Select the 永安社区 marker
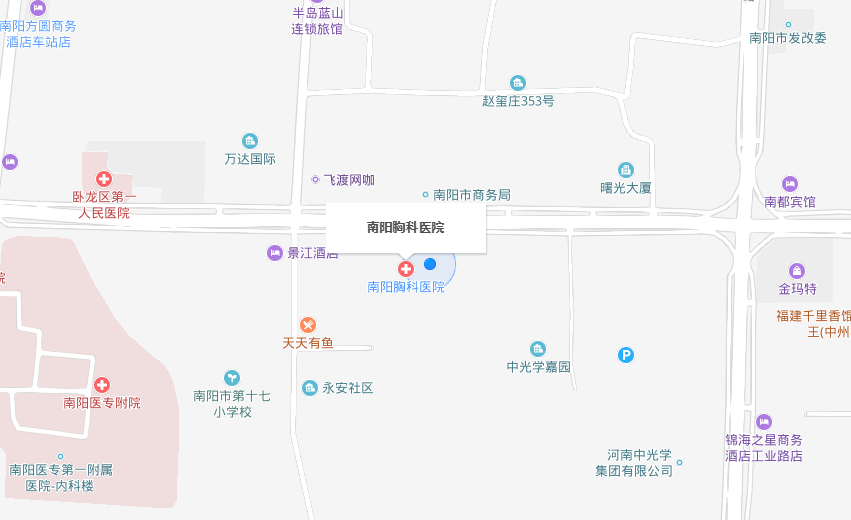This screenshot has width=851, height=520. [310, 388]
